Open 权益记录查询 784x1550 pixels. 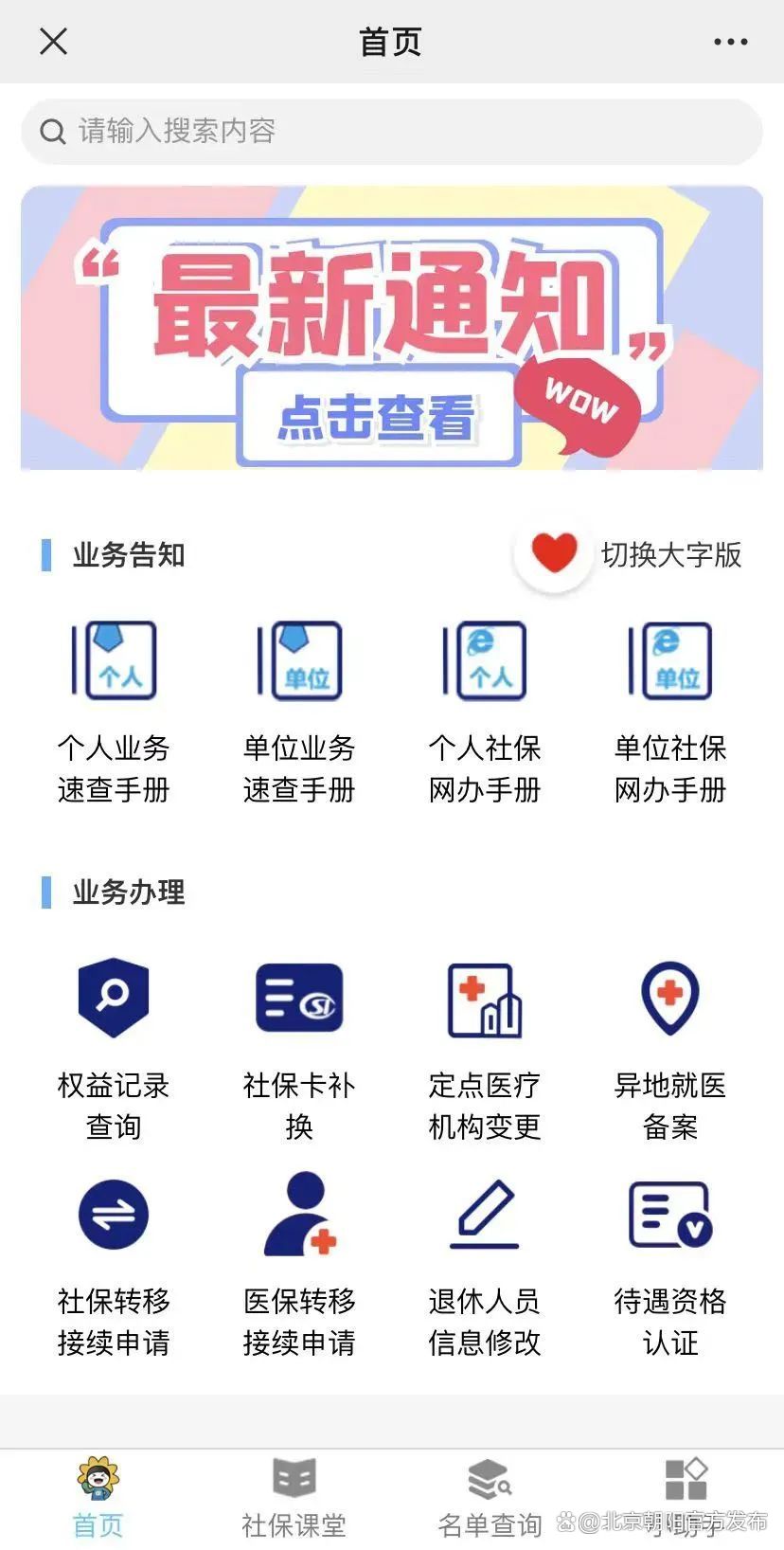(x=114, y=1047)
